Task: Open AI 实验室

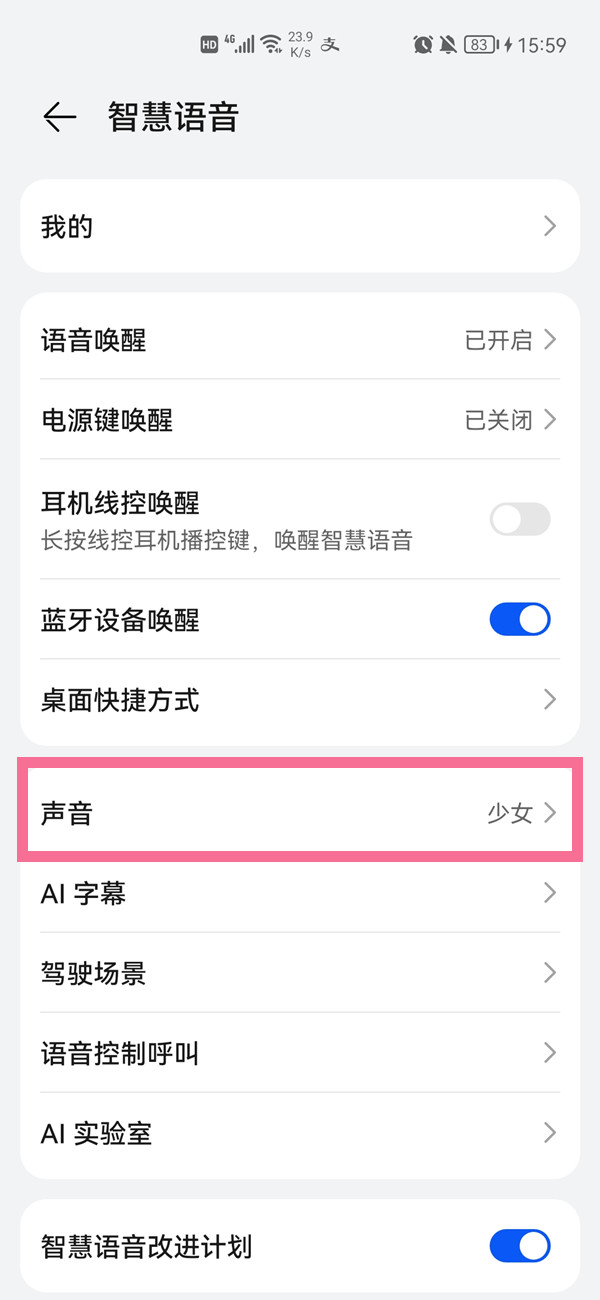Action: (x=300, y=1133)
